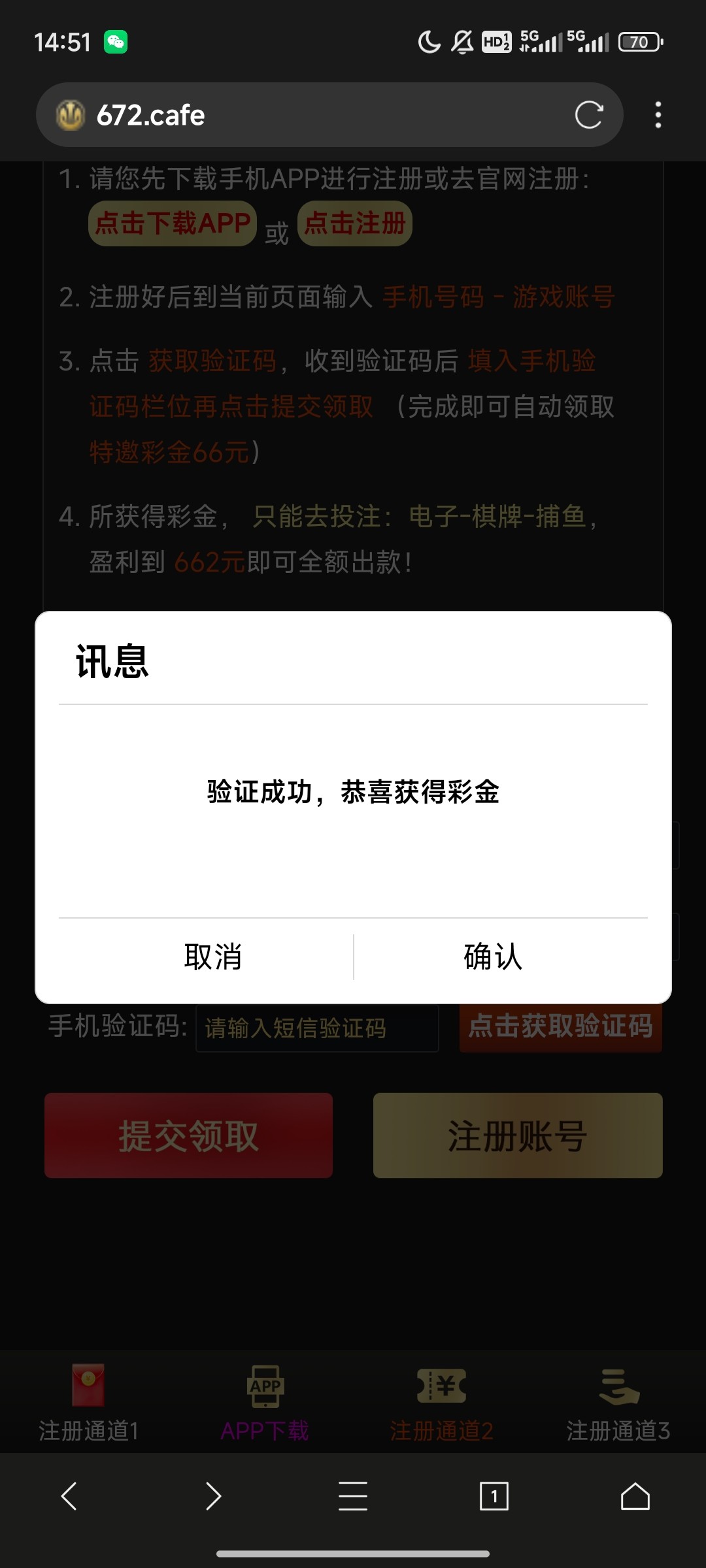Open the browser overflow menu
706x1568 pixels.
tap(658, 116)
